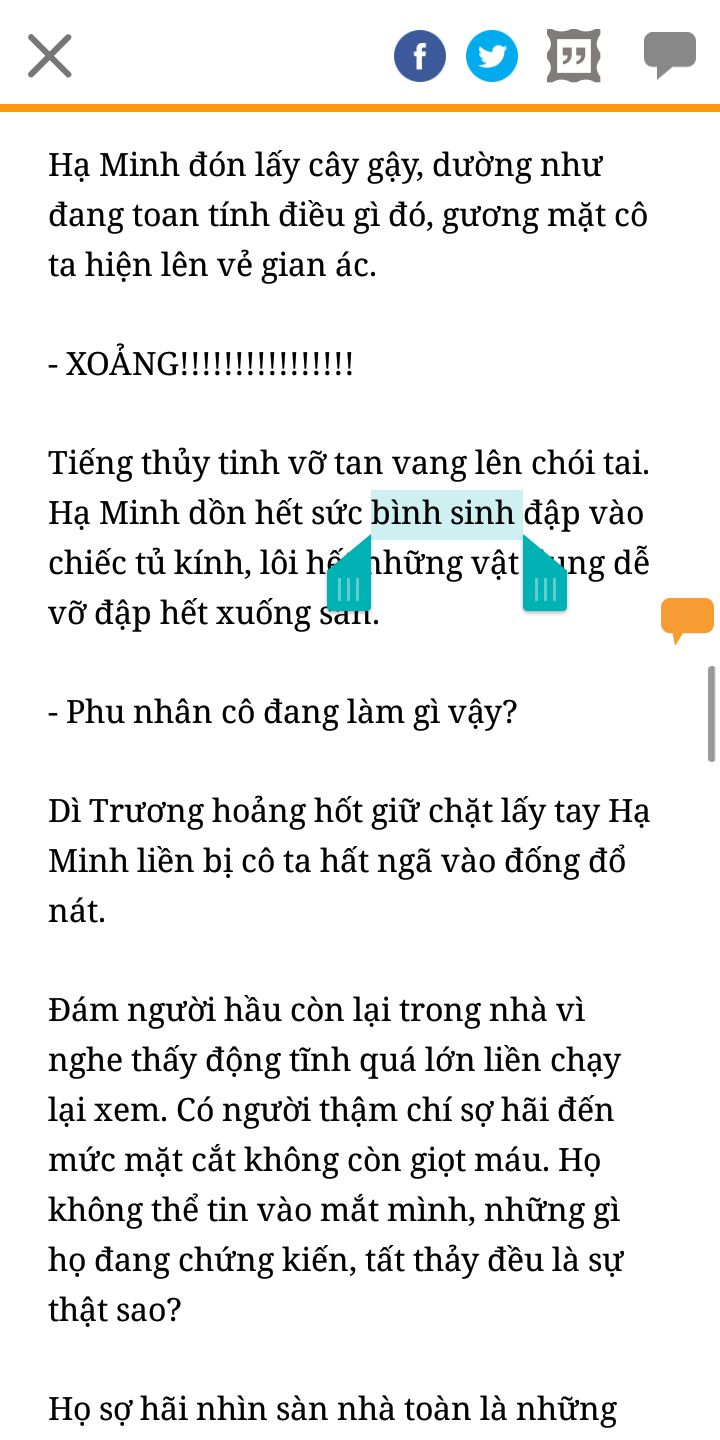
Task: Share selected text to Facebook
Action: [420, 56]
